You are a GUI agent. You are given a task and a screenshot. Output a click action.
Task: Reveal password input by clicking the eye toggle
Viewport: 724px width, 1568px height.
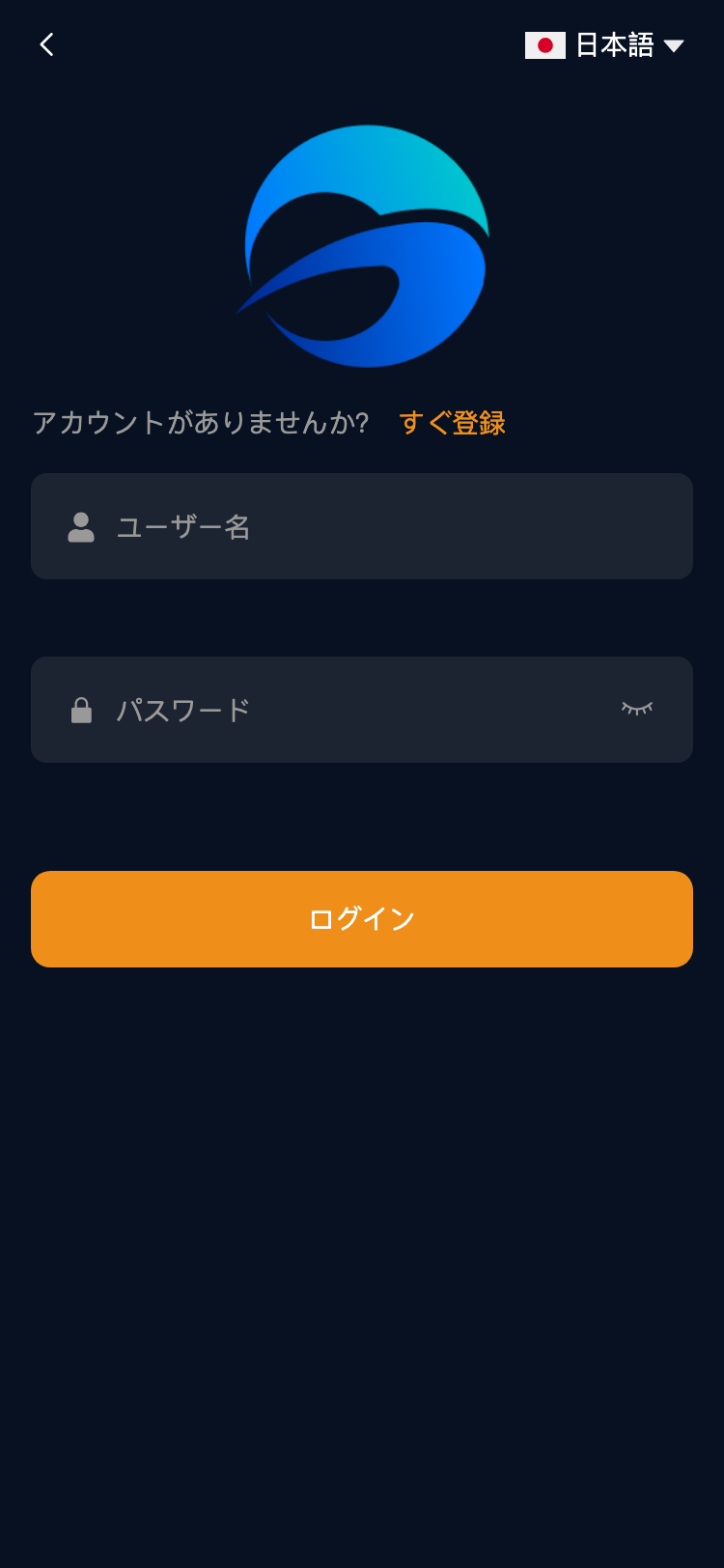637,710
